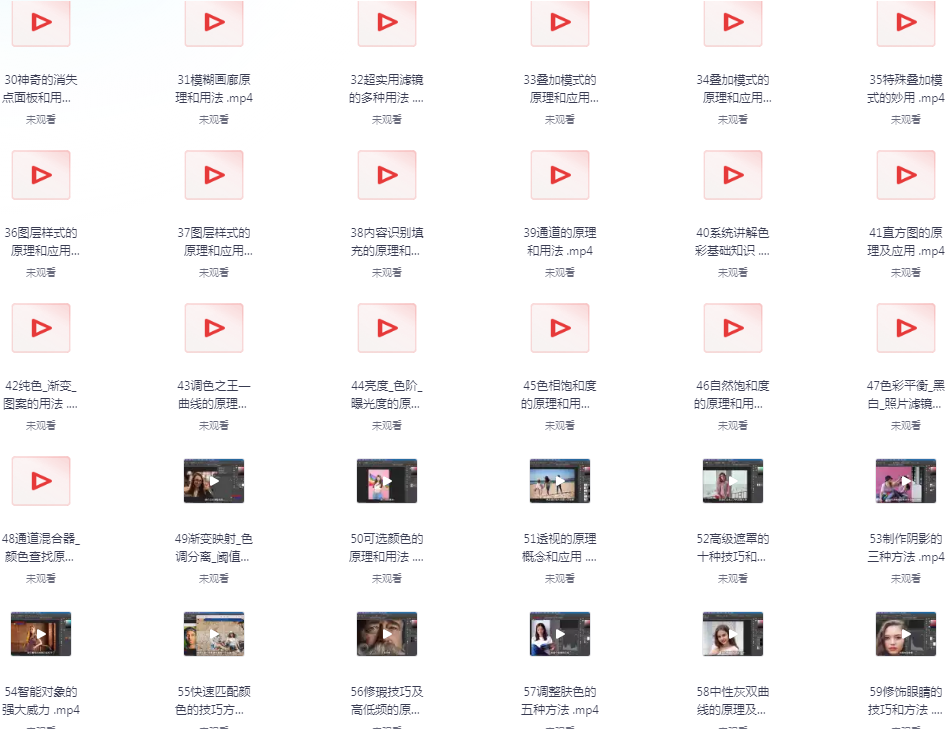Play video 44亮度_色阶_曝光度
The width and height of the screenshot is (952, 729).
(x=387, y=328)
